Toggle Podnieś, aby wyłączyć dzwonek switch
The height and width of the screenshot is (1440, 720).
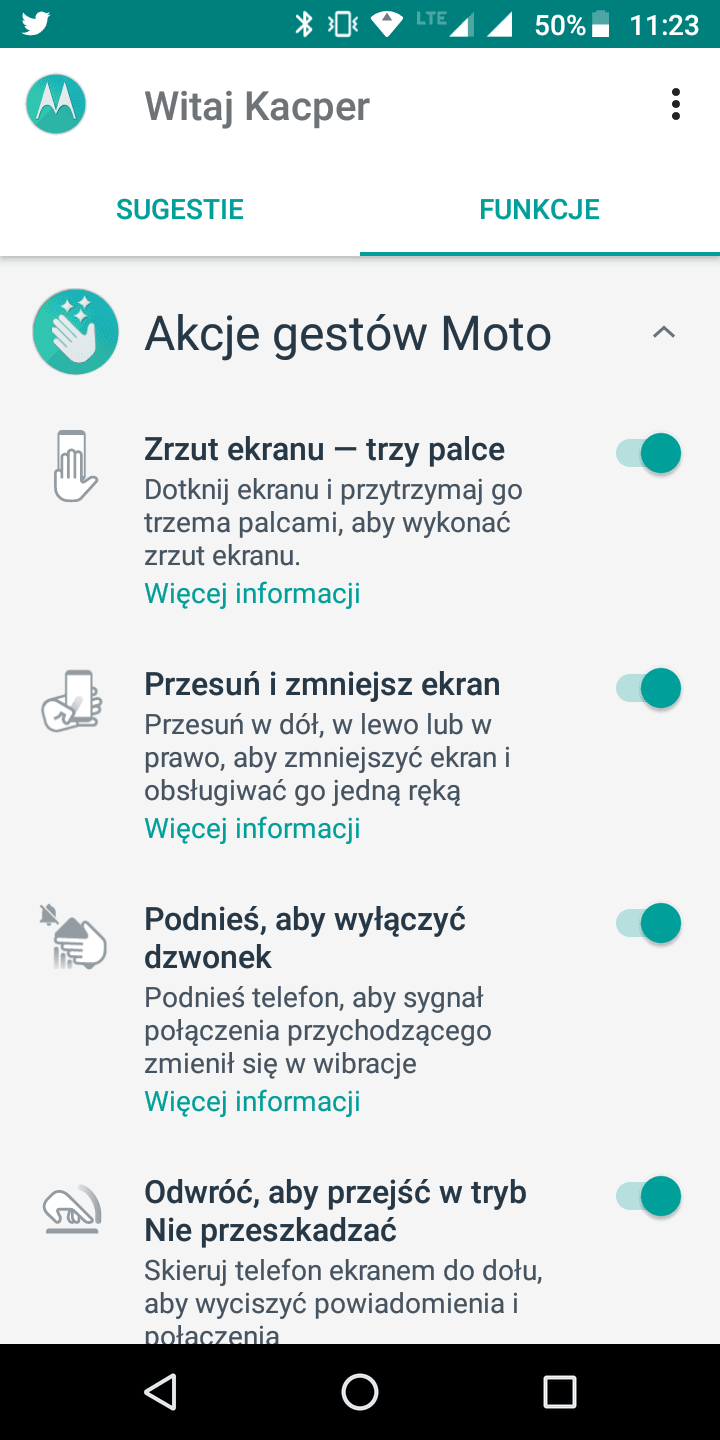click(x=648, y=923)
